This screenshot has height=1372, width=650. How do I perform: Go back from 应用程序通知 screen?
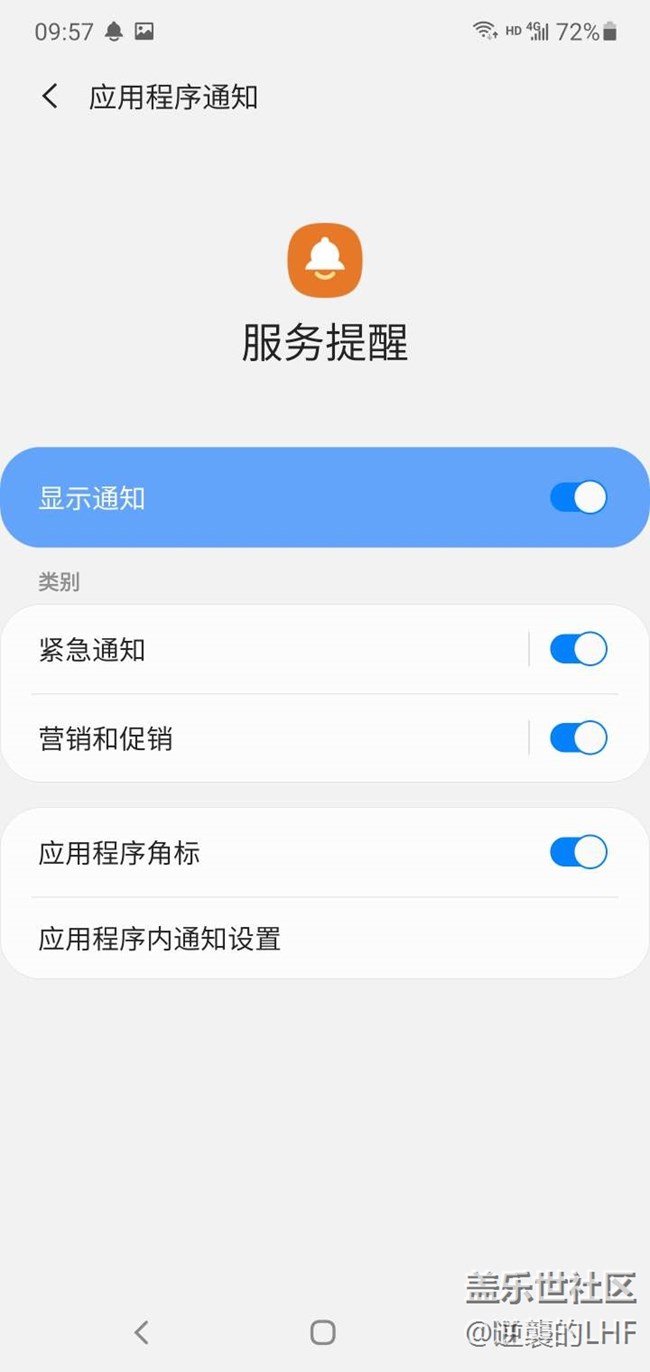pyautogui.click(x=50, y=97)
